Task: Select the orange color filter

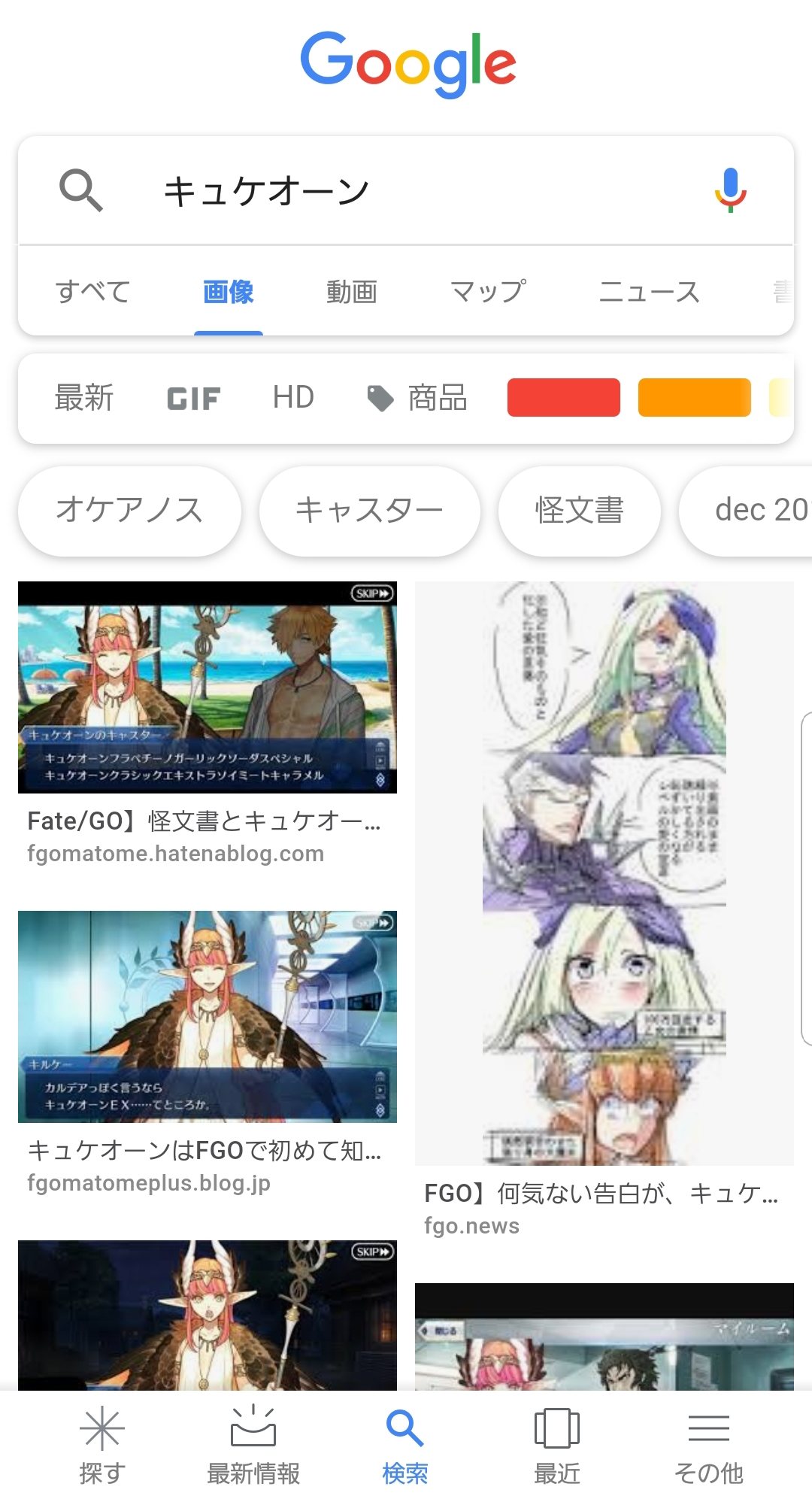Action: [x=694, y=397]
